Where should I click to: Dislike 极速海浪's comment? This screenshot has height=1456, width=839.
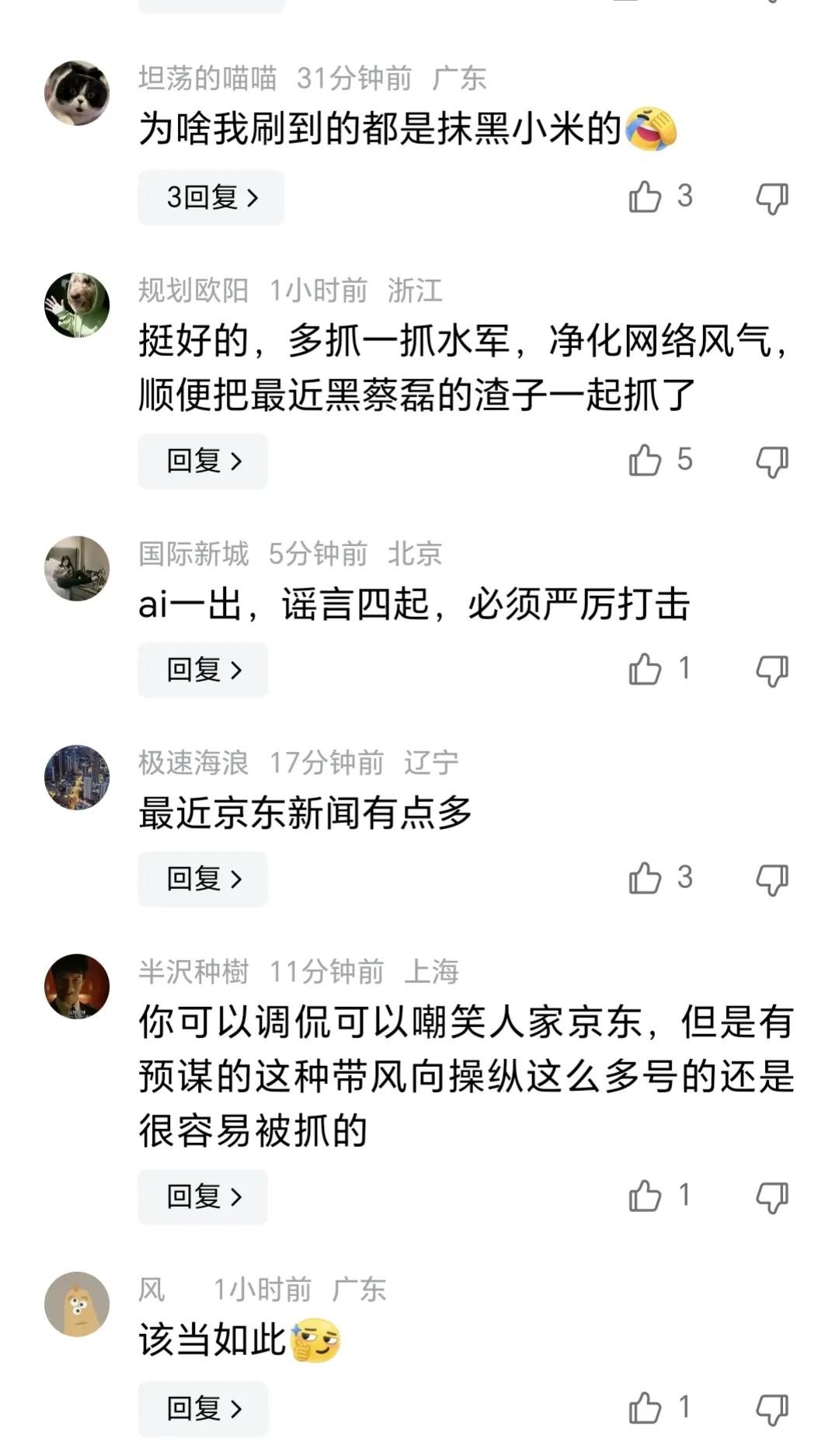coord(772,880)
